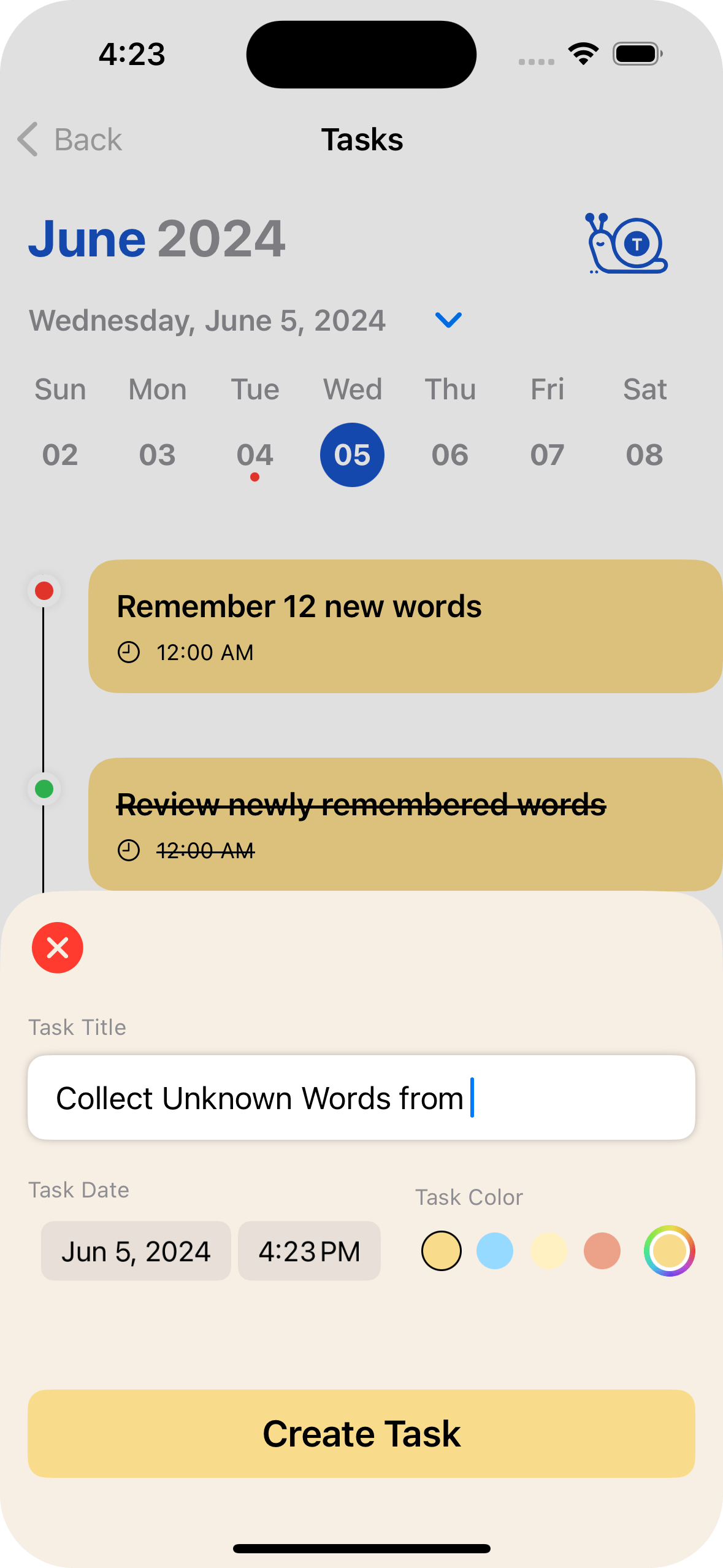723x1568 pixels.
Task: Select Monday 03 in the week strip
Action: tap(158, 455)
